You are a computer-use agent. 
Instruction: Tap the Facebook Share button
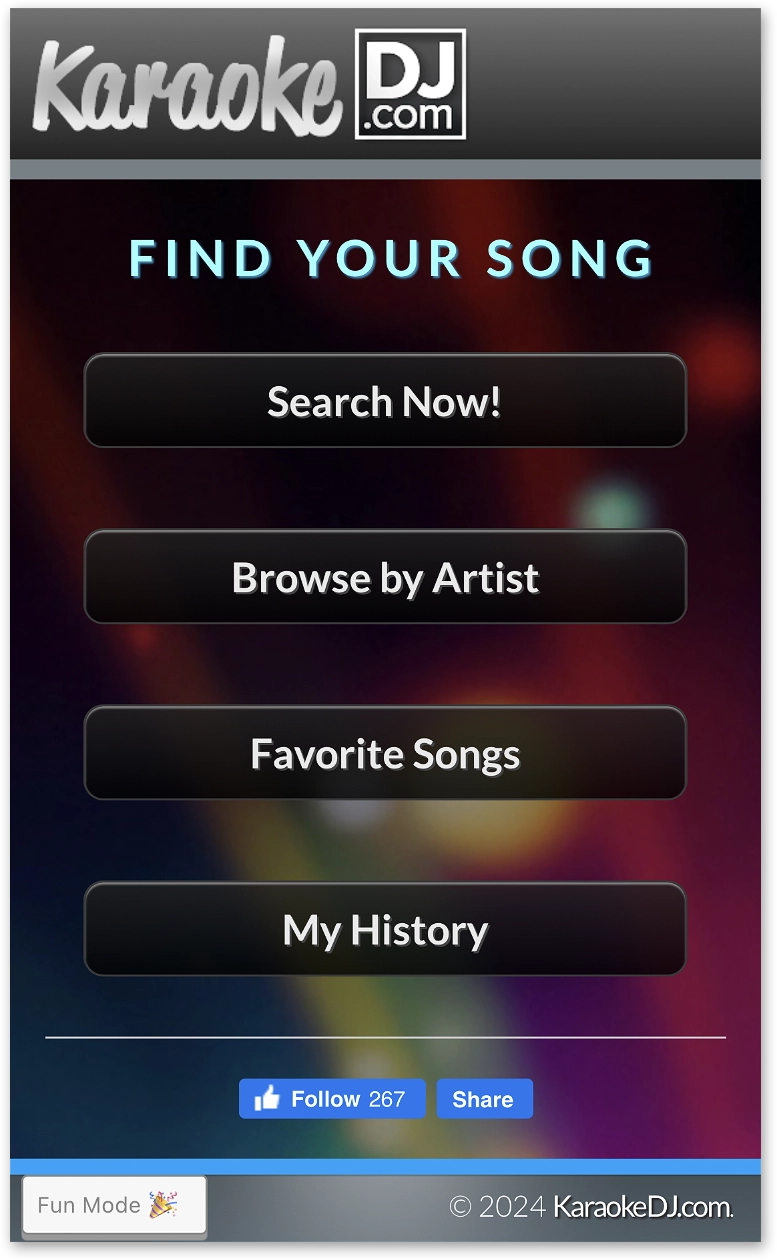pyautogui.click(x=484, y=1099)
